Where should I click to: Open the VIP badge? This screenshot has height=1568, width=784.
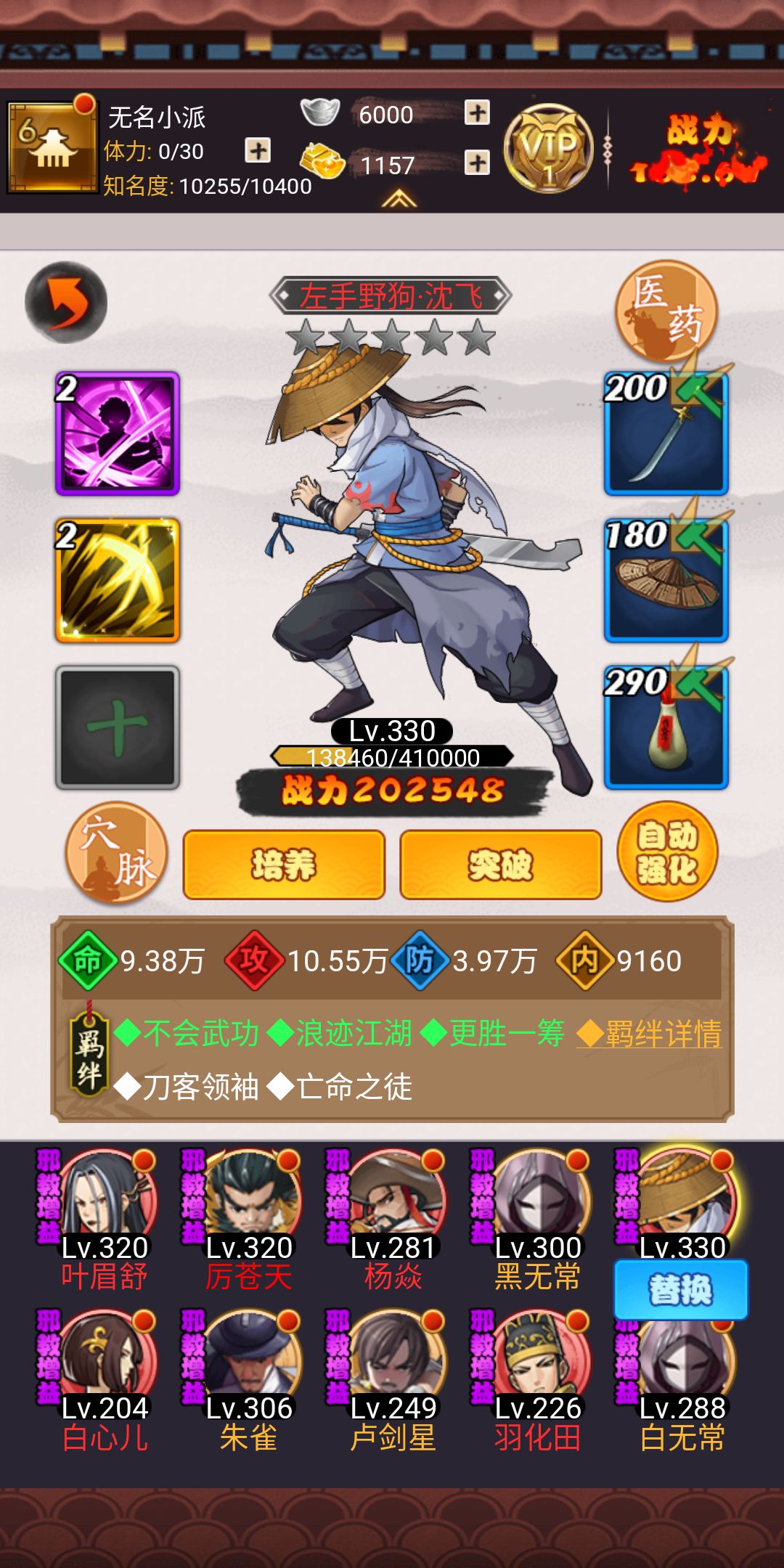point(549,148)
